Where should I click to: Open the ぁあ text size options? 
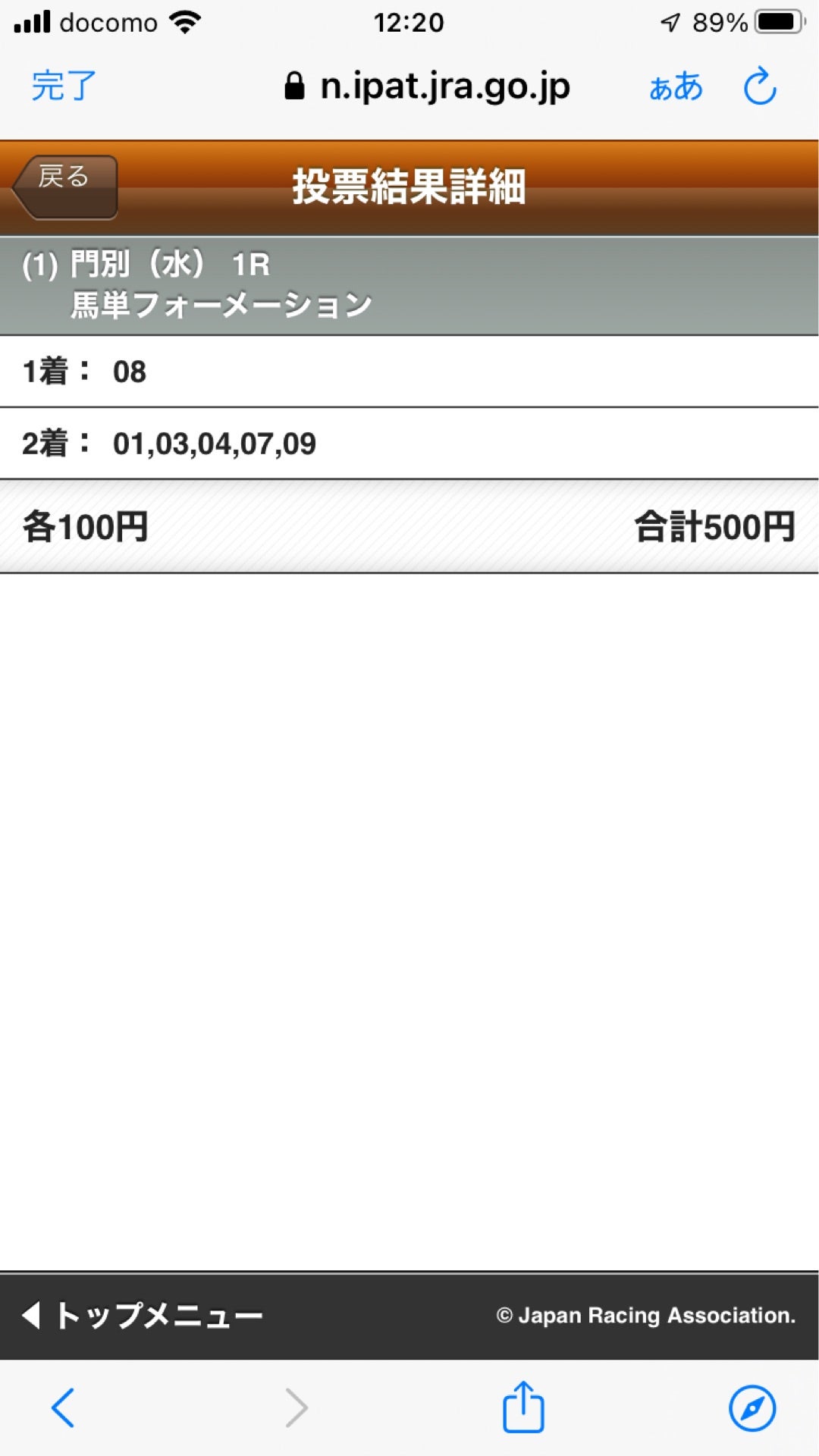pyautogui.click(x=676, y=87)
